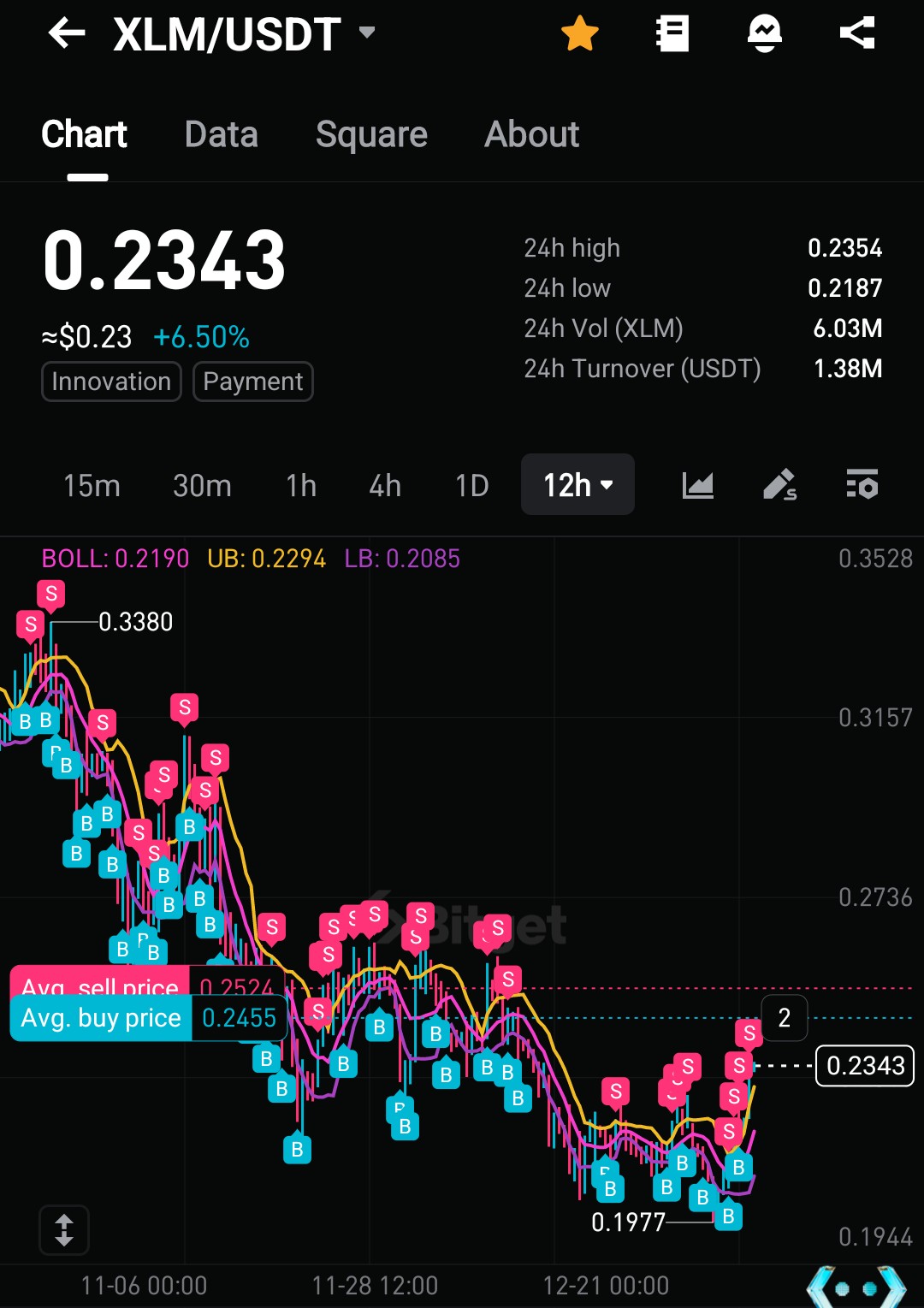This screenshot has width=924, height=1308.
Task: Select the 1D chart interval
Action: [471, 486]
